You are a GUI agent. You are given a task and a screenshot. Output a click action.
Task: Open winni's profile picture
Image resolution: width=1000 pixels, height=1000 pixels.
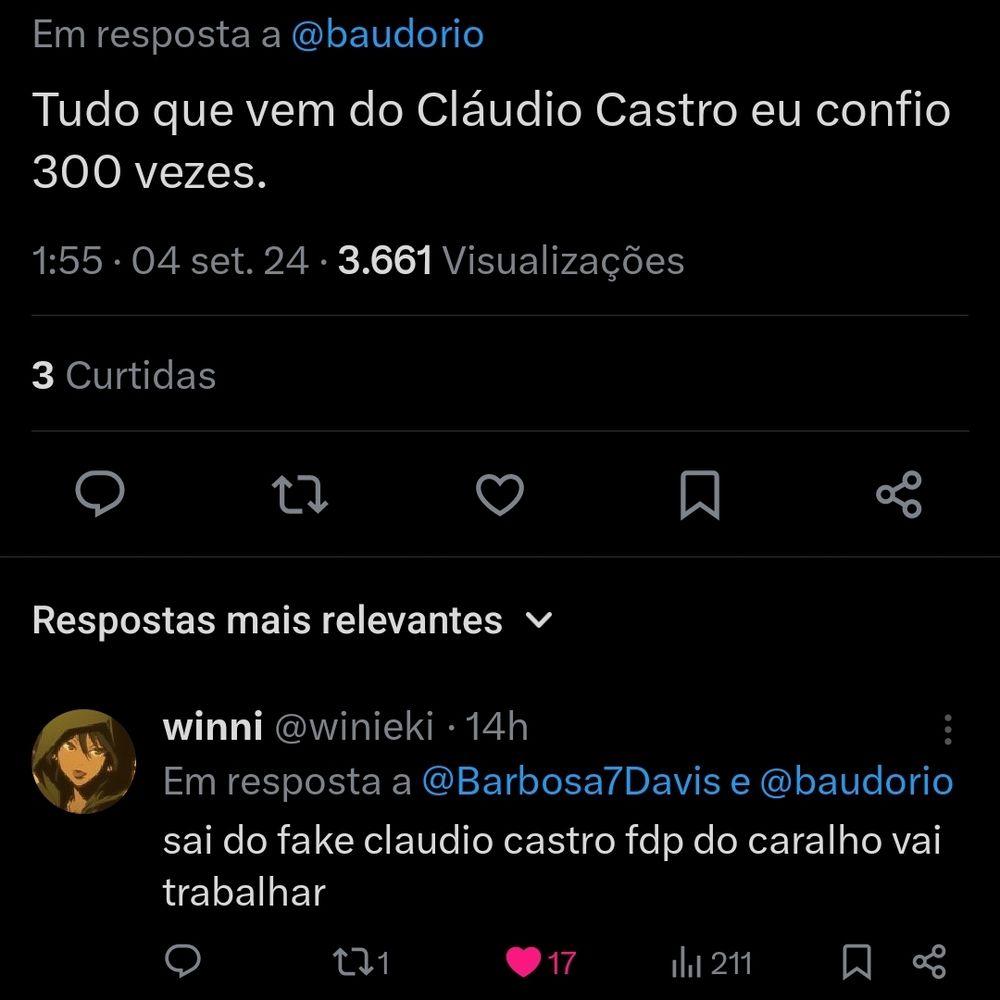[84, 761]
